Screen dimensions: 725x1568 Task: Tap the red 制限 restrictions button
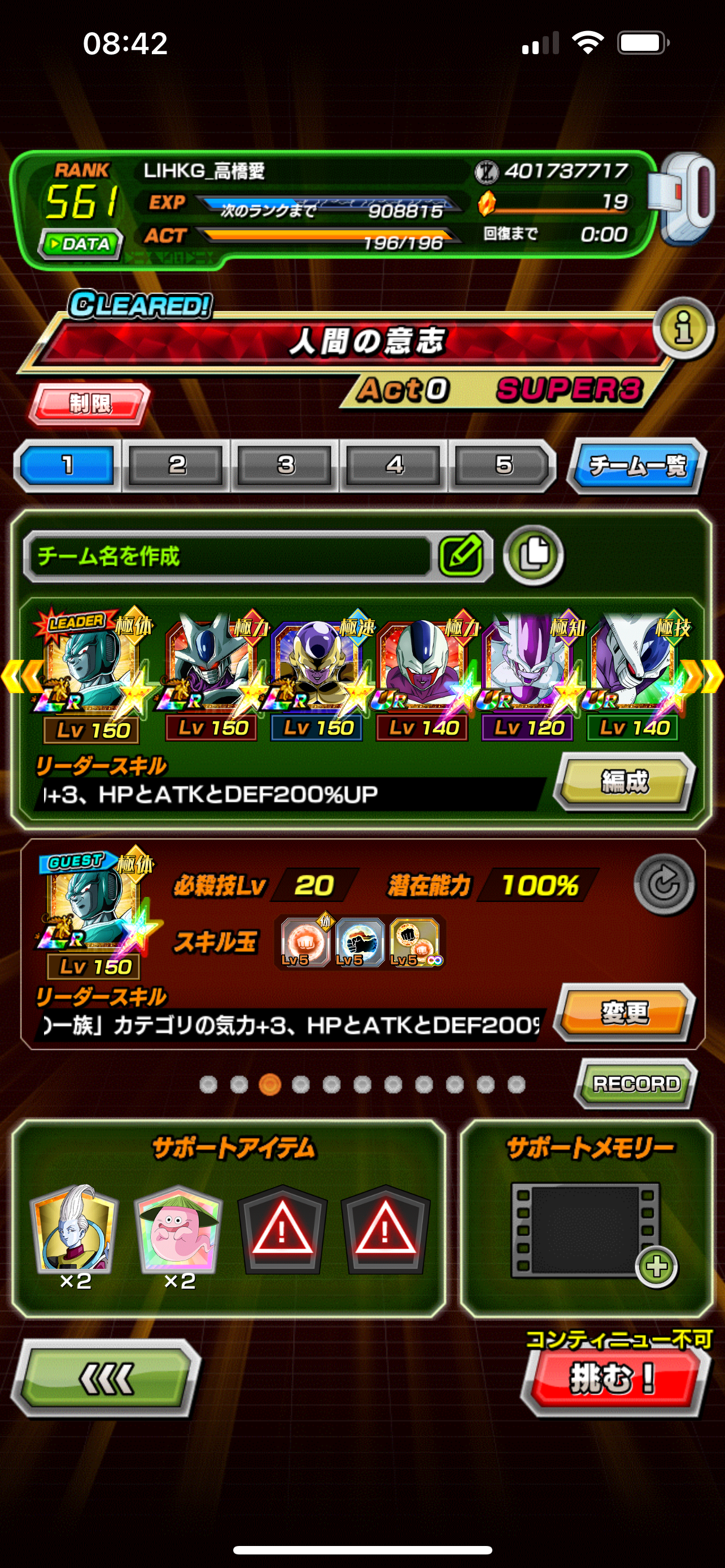pyautogui.click(x=89, y=404)
